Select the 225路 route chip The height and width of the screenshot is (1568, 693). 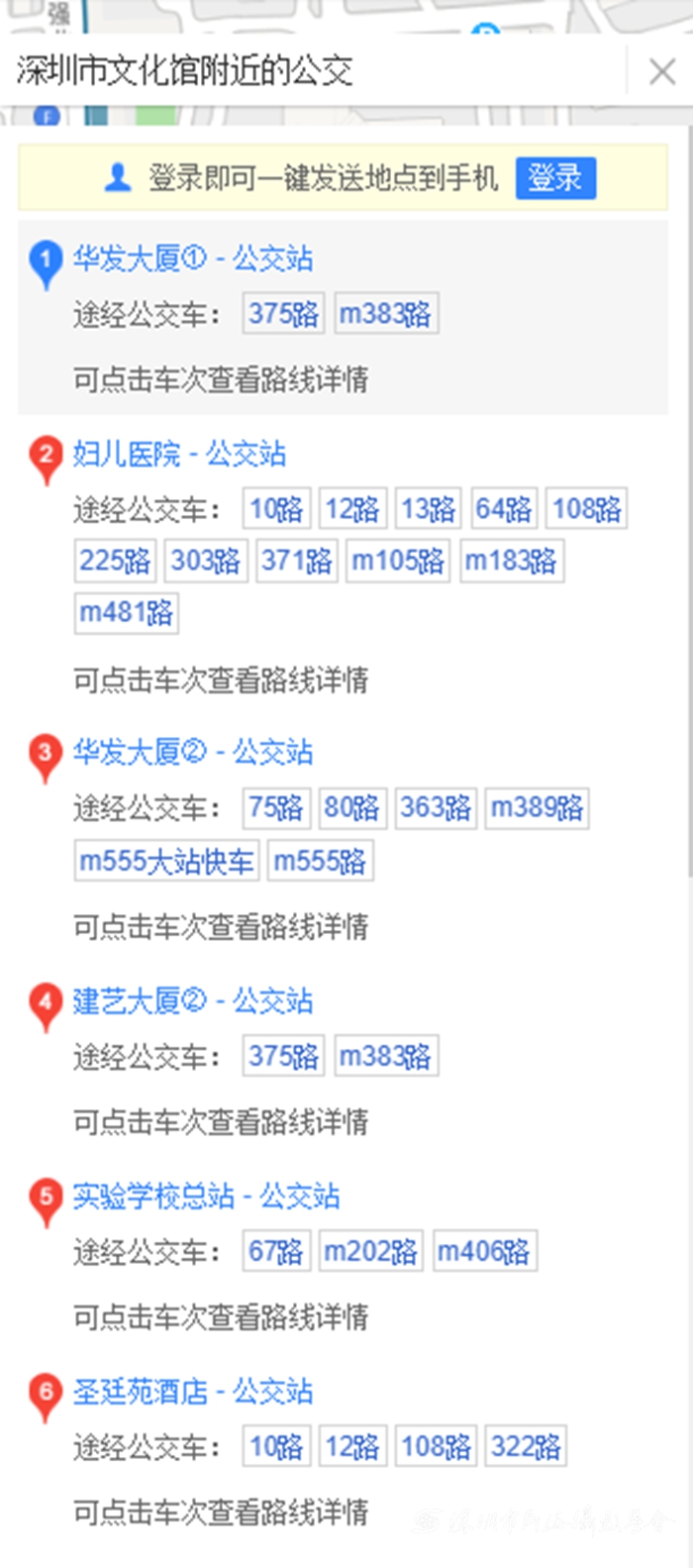[115, 561]
